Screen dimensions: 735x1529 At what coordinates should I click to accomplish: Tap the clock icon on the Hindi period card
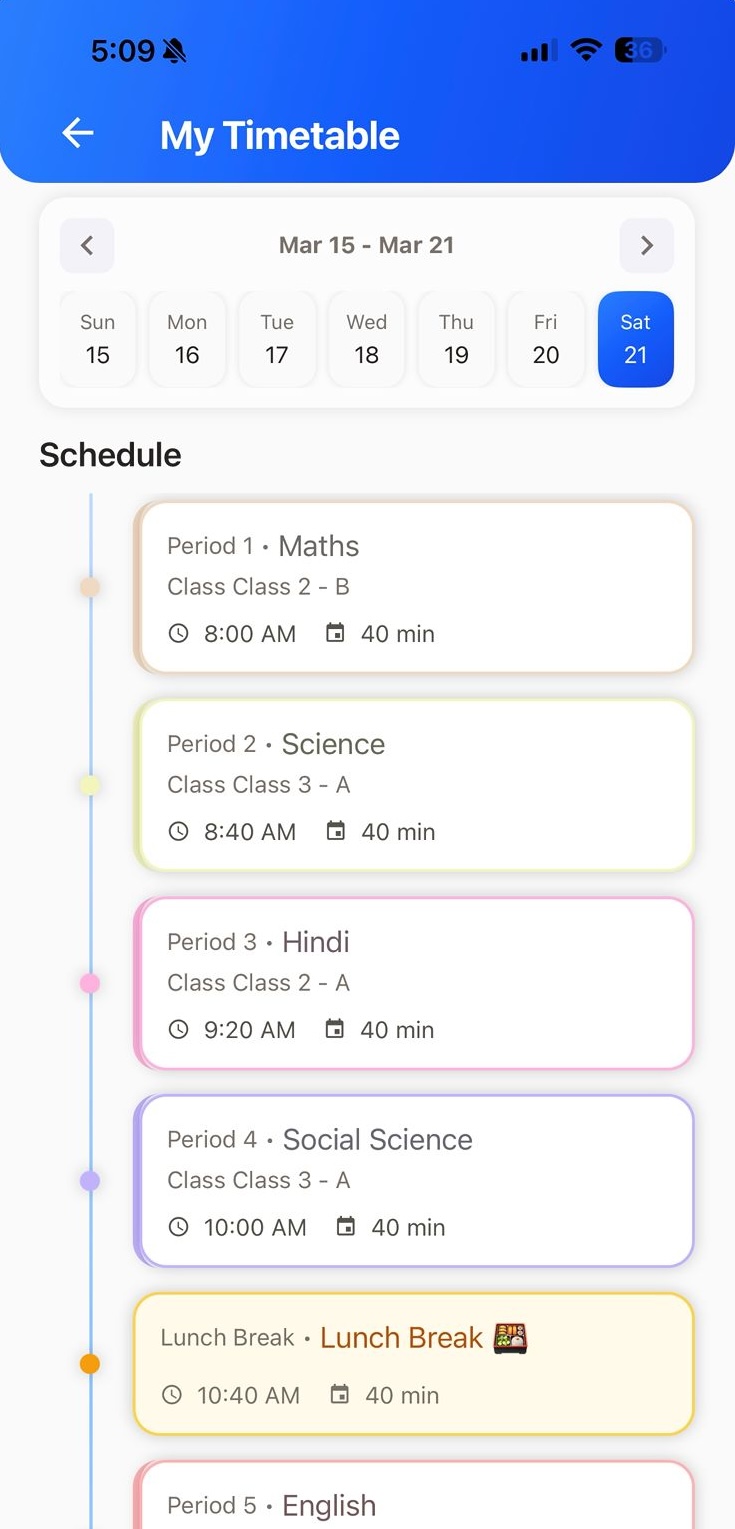[x=179, y=1028]
